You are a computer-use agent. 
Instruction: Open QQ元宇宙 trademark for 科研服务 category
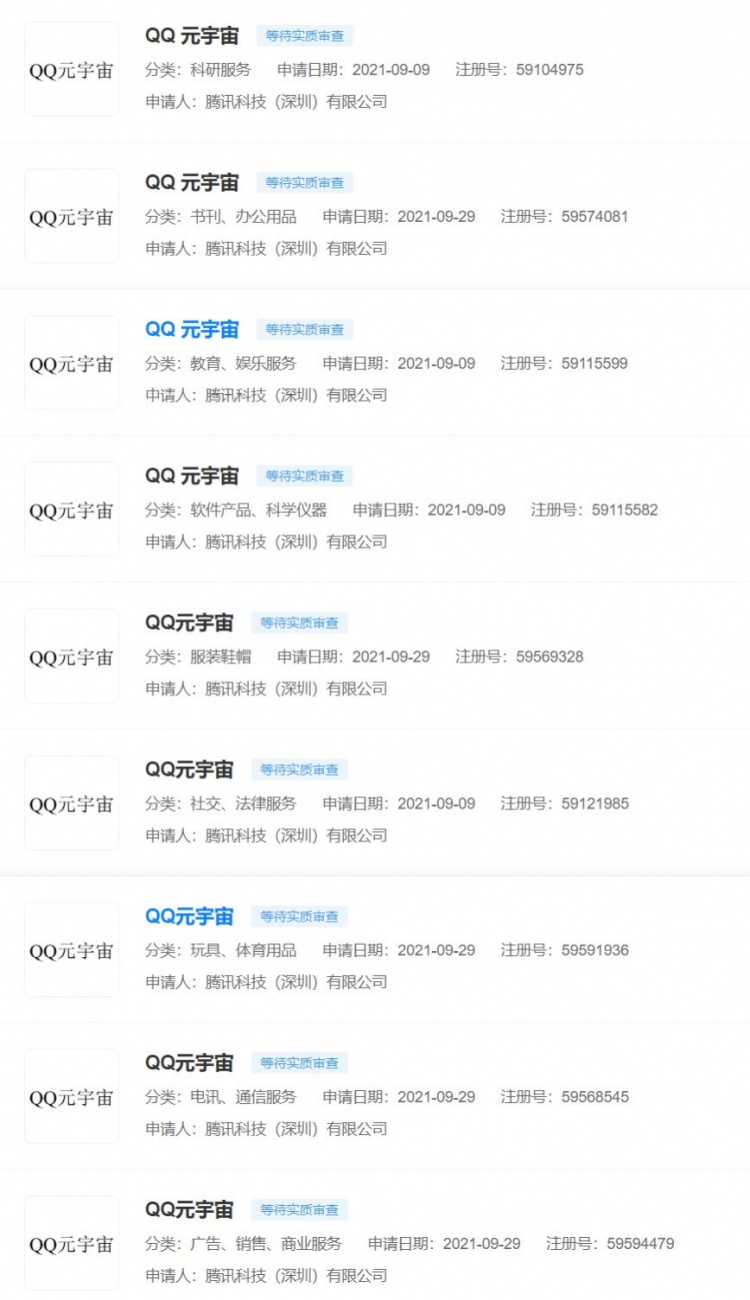point(192,36)
